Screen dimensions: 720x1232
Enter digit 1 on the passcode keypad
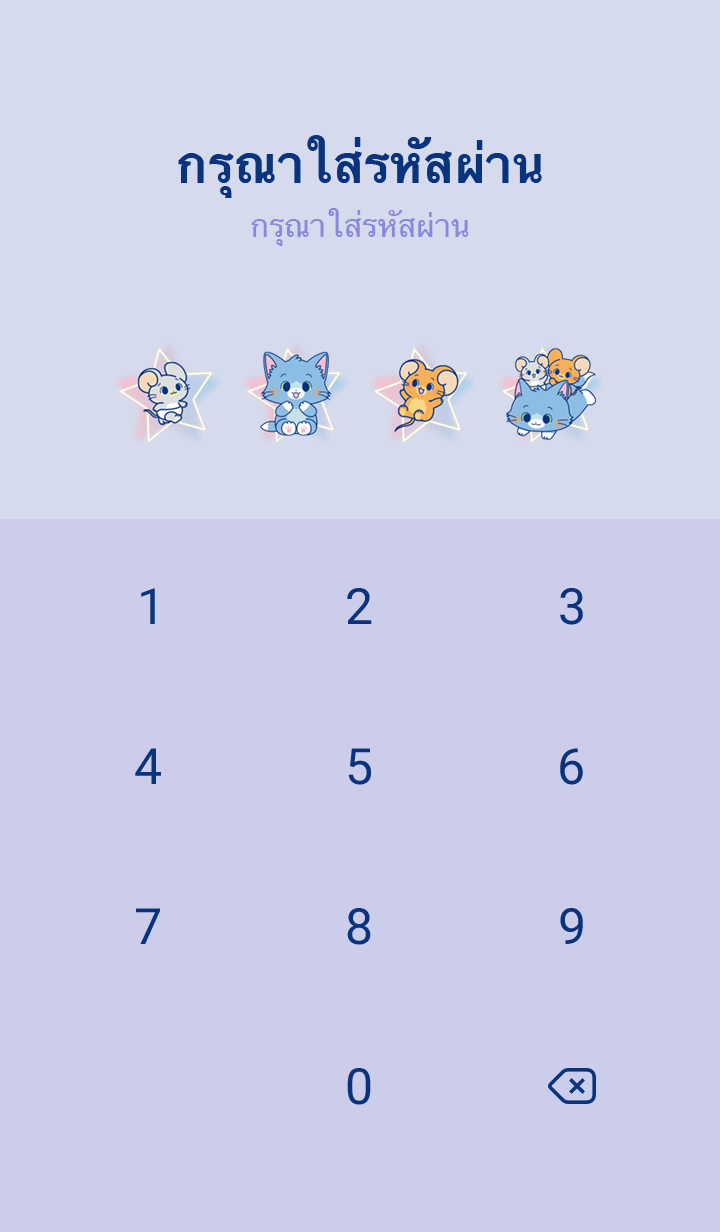point(149,607)
